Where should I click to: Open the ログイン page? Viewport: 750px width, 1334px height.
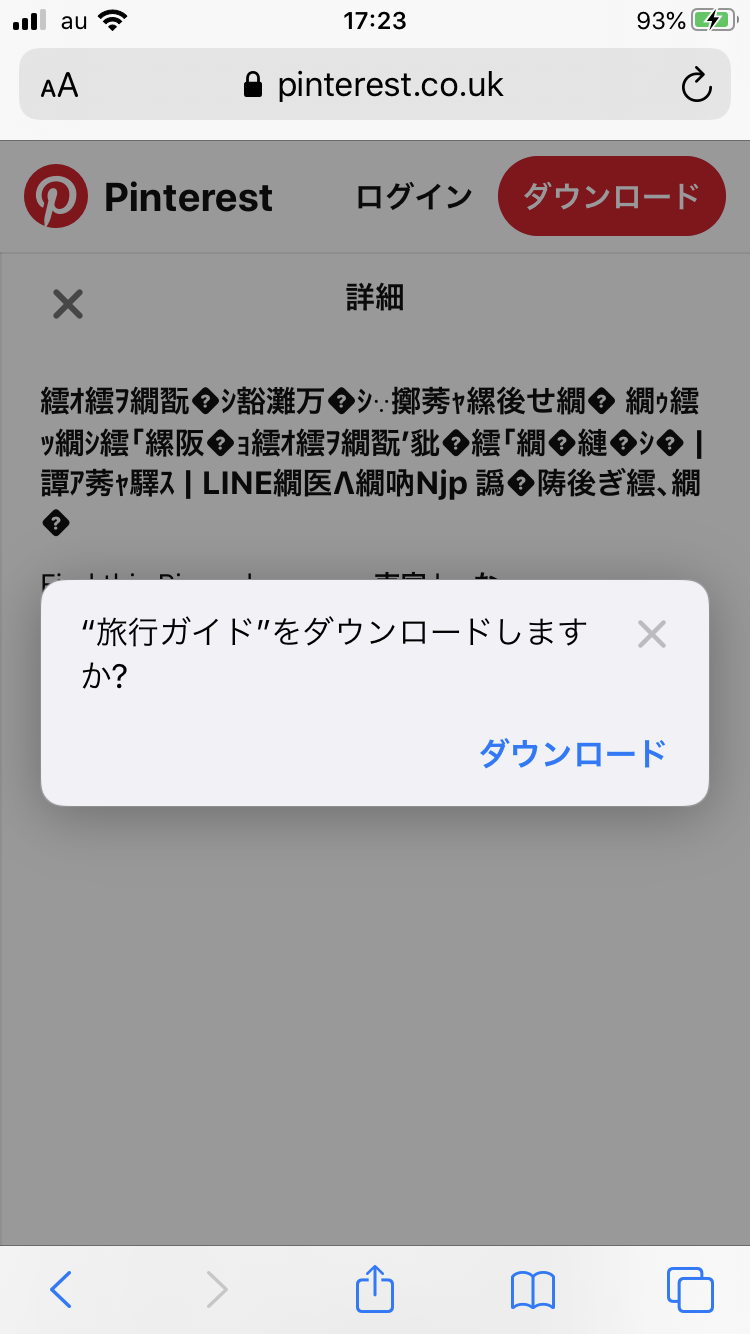click(x=414, y=197)
